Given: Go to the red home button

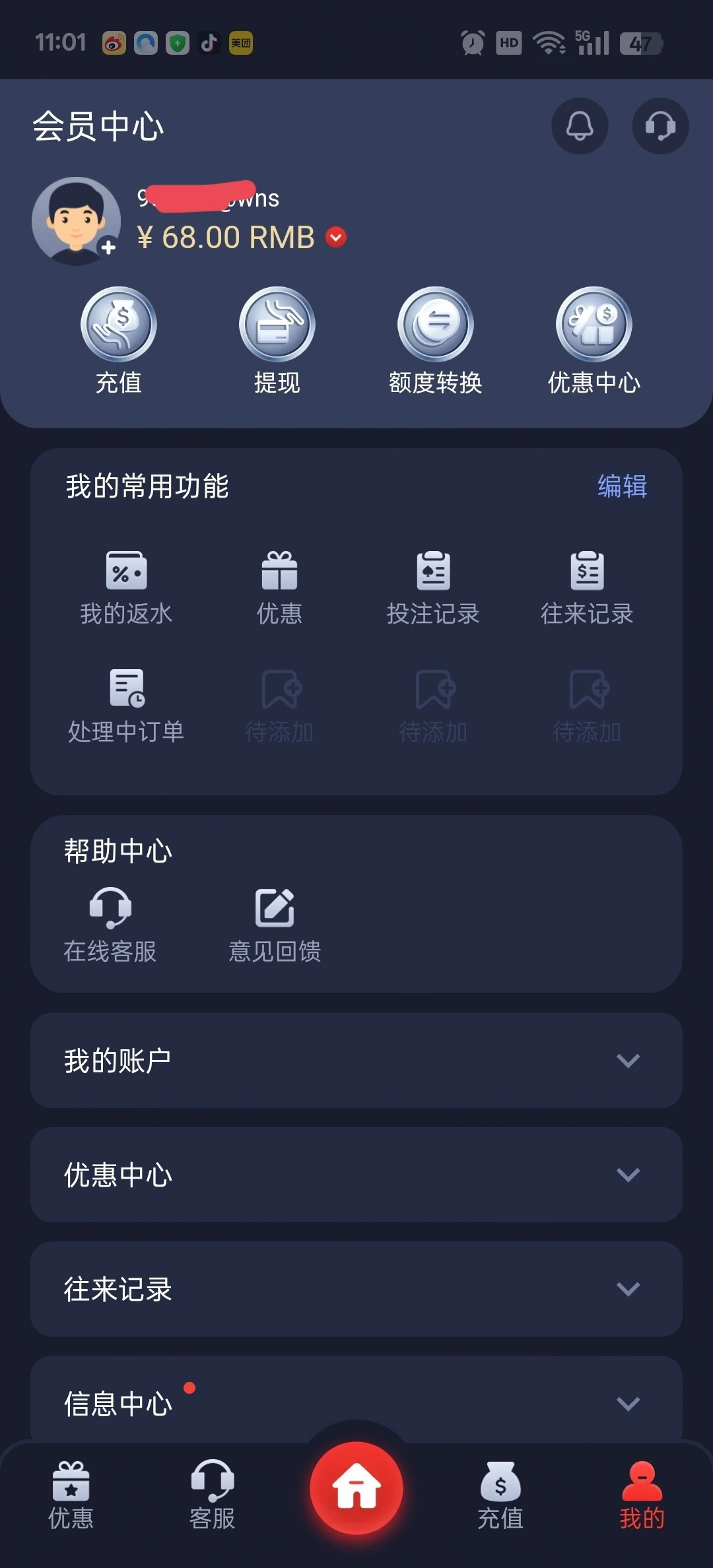Looking at the screenshot, I should coord(356,1489).
